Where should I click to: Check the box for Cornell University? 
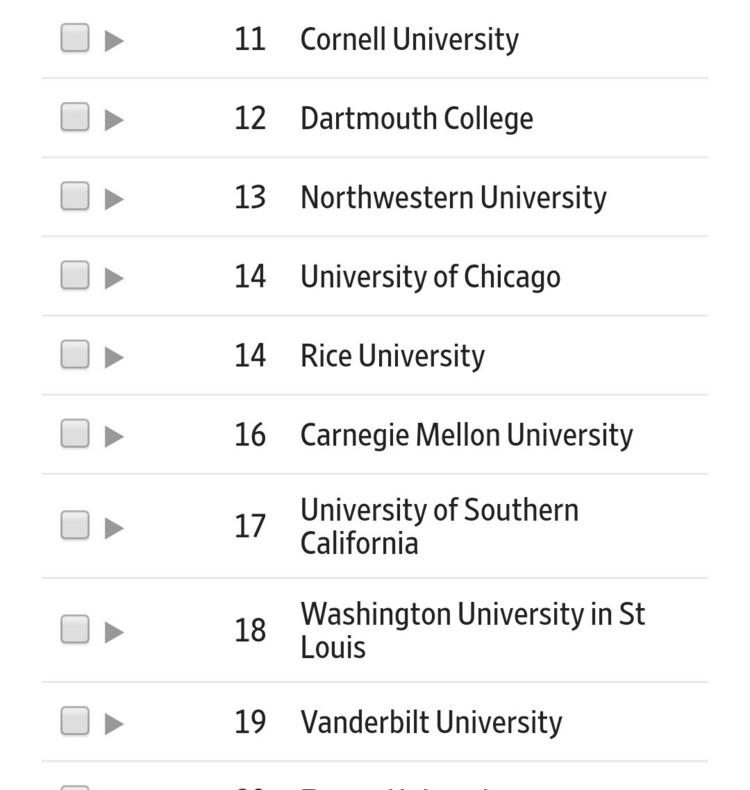[75, 39]
